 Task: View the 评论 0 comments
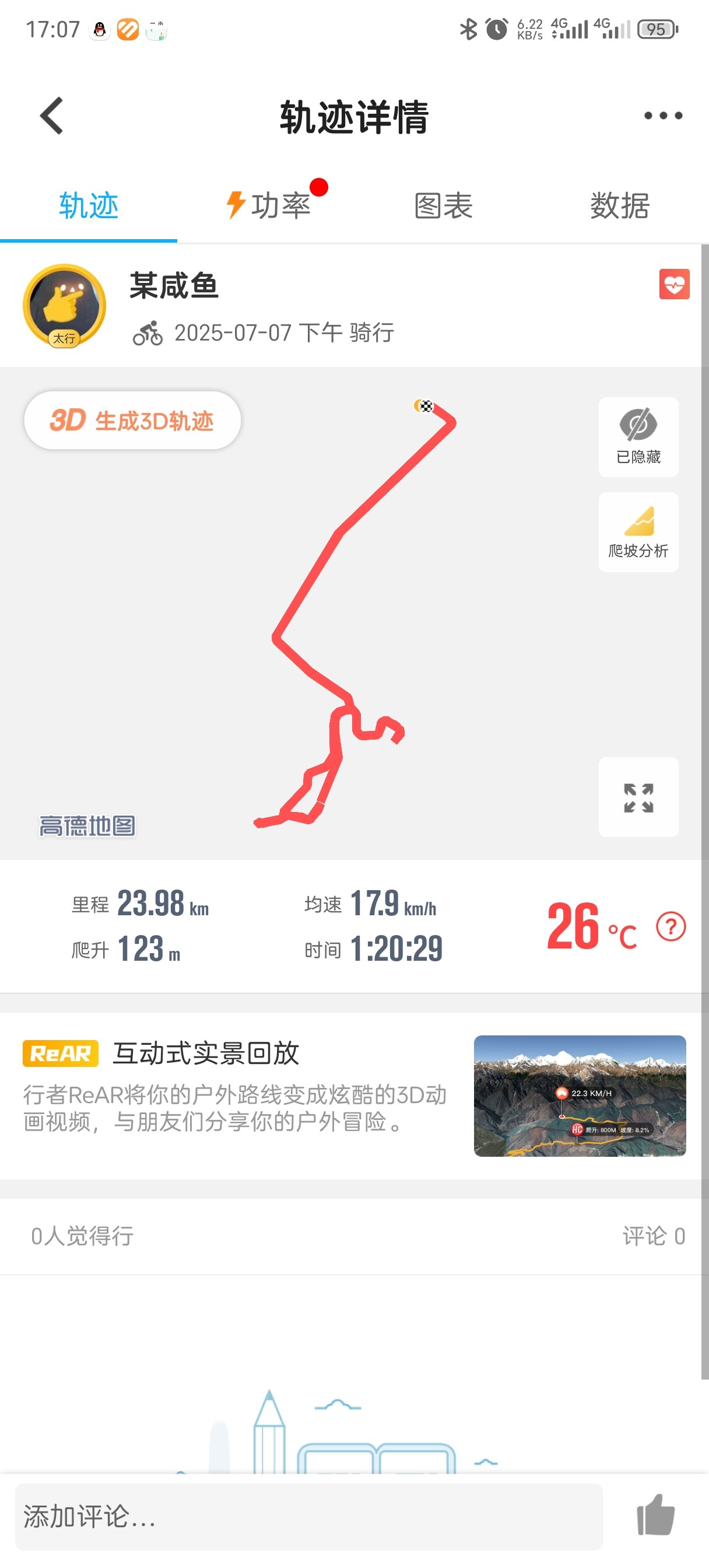(x=653, y=1235)
